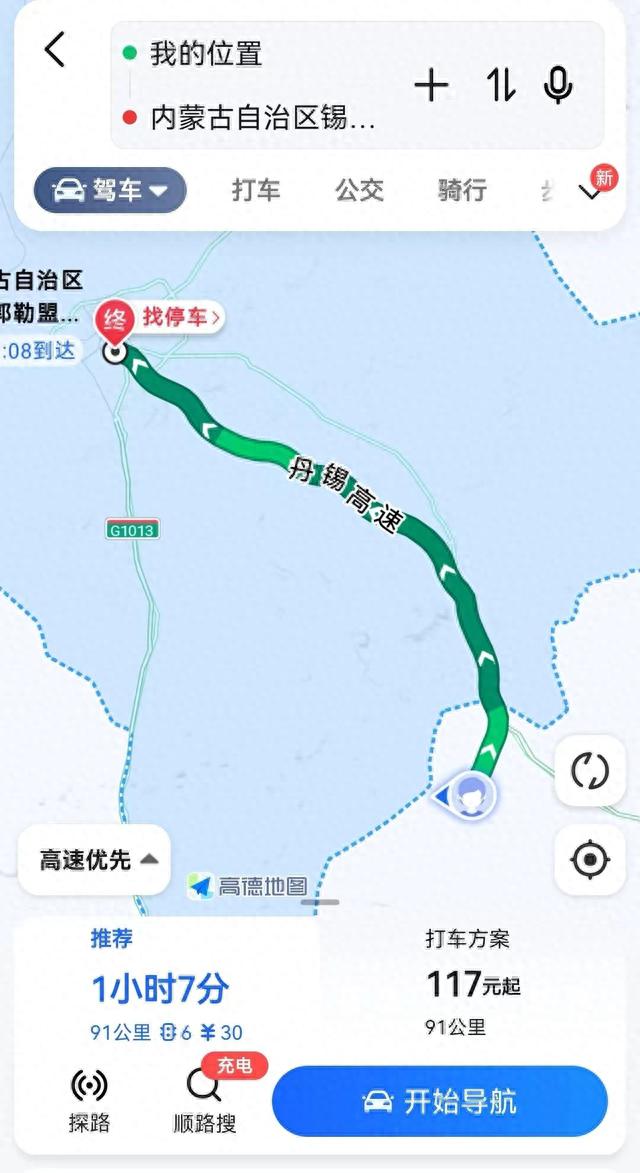Recenter the map on my current location
Viewport: 640px width, 1173px height.
590,860
